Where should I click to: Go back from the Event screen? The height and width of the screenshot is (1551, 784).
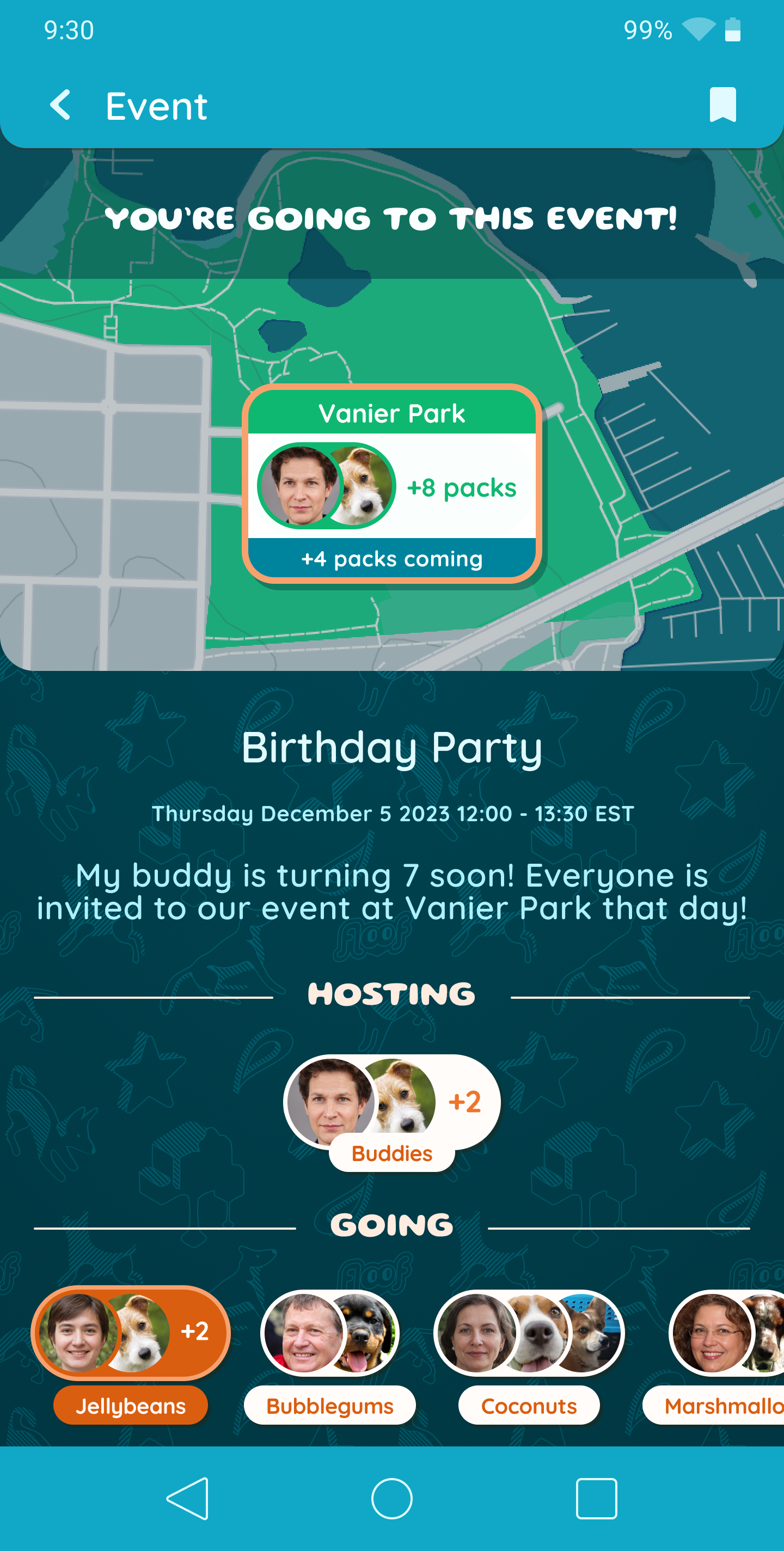click(60, 105)
